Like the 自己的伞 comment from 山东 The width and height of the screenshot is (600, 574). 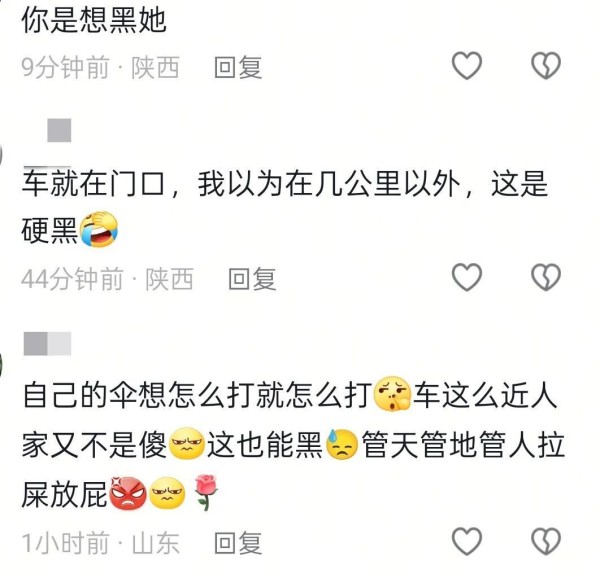click(x=467, y=542)
